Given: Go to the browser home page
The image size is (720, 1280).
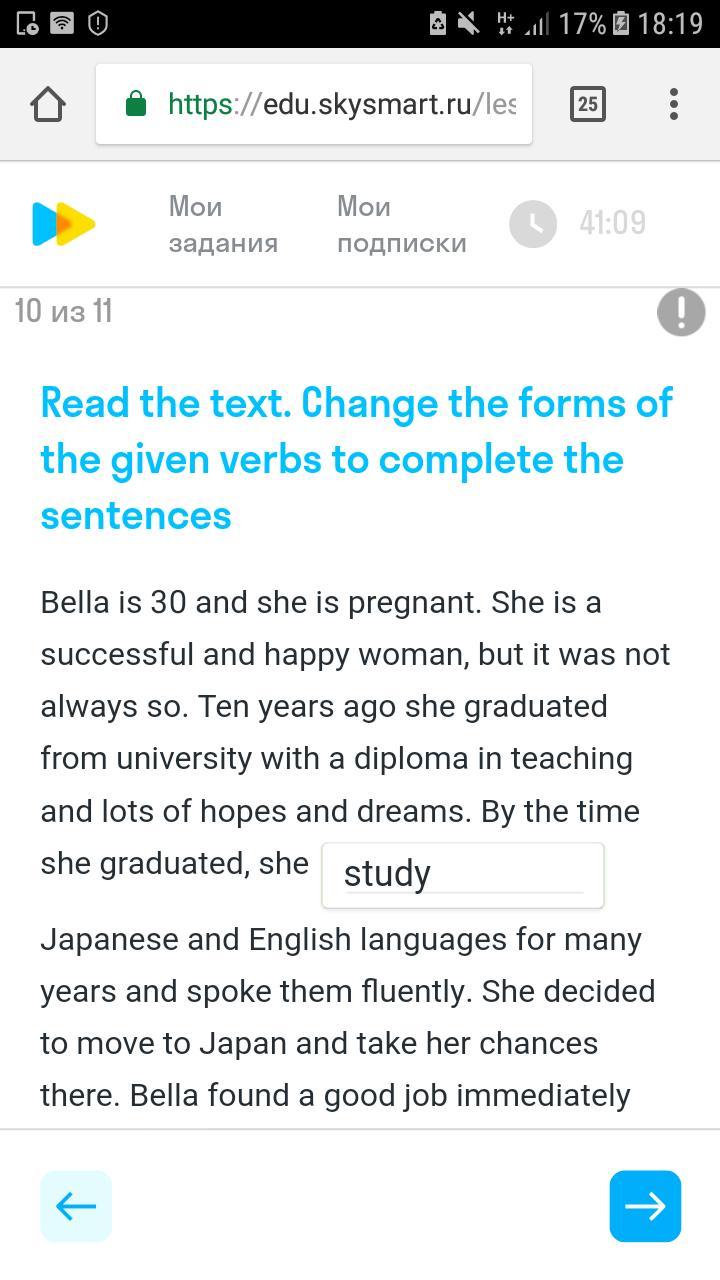Looking at the screenshot, I should tap(48, 104).
